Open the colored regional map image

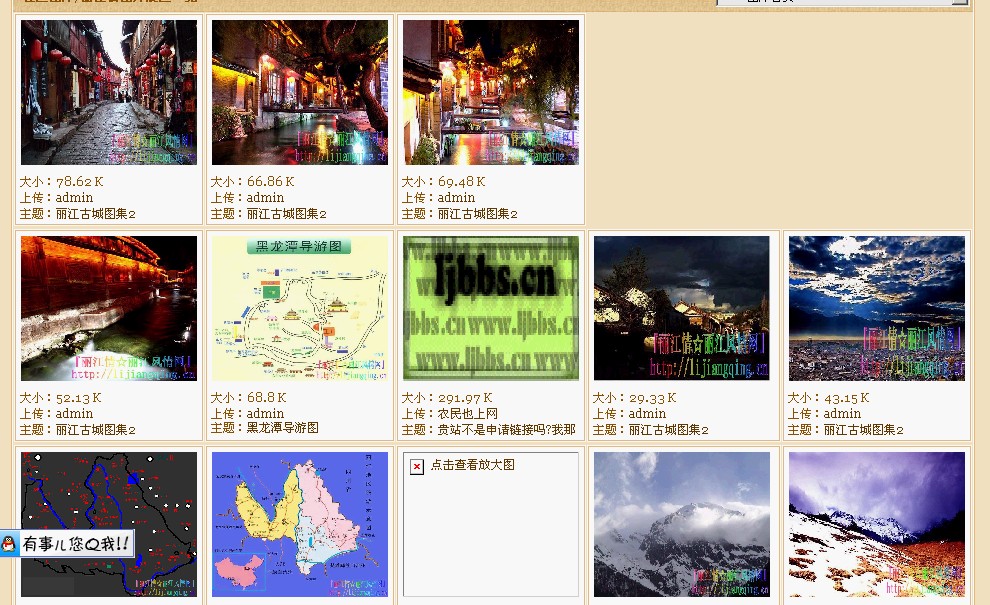(300, 524)
